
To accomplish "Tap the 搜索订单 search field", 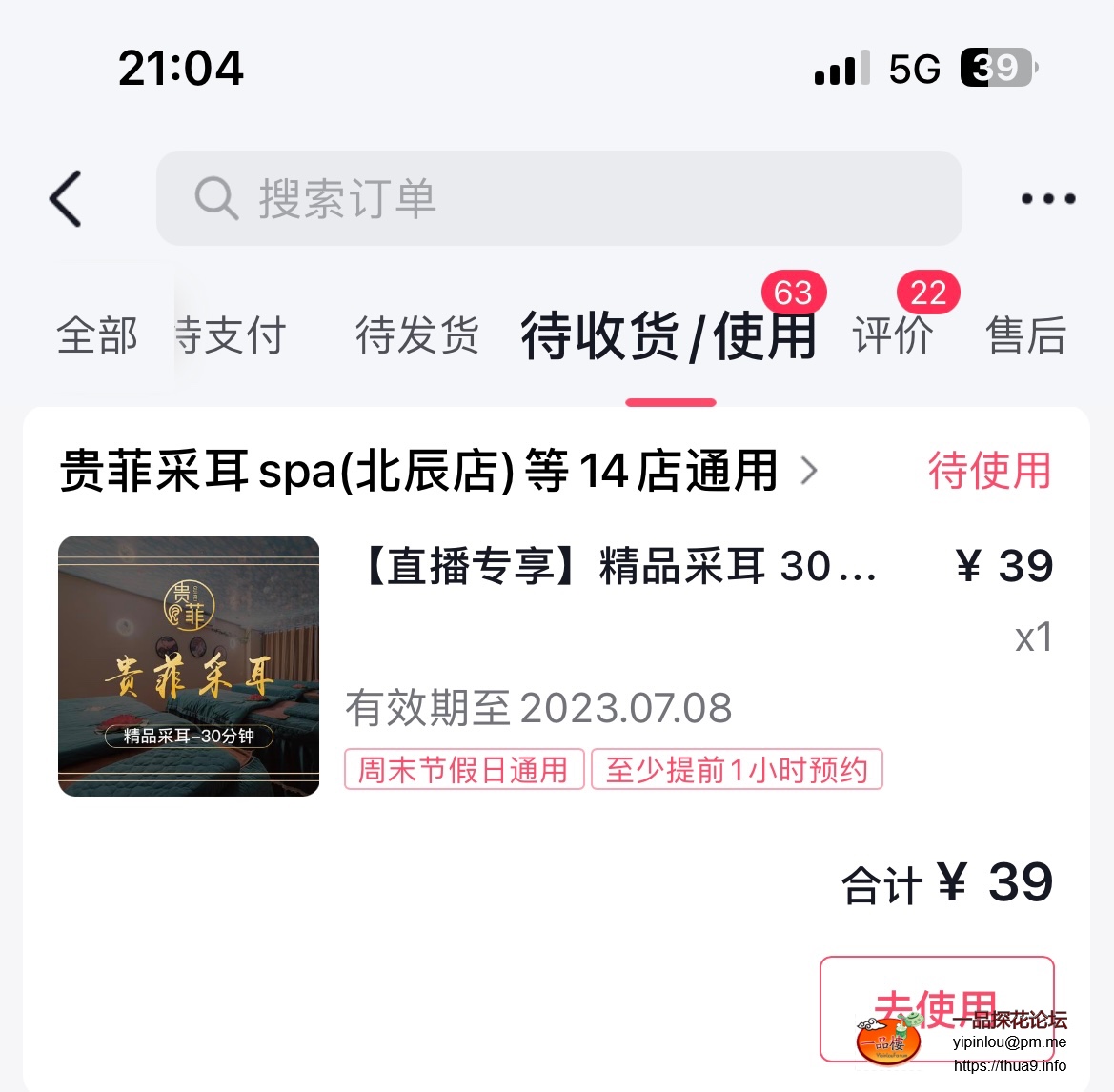I will click(558, 198).
